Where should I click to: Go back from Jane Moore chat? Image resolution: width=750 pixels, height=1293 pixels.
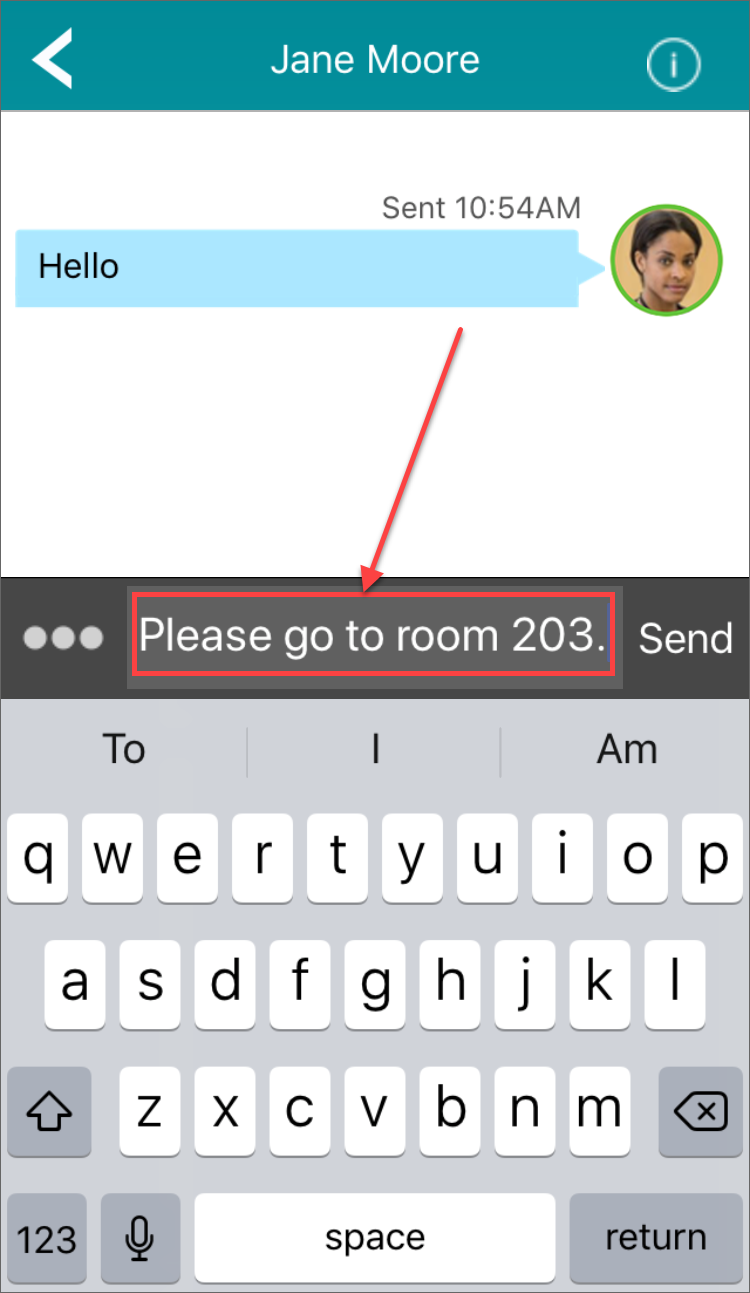[x=52, y=59]
